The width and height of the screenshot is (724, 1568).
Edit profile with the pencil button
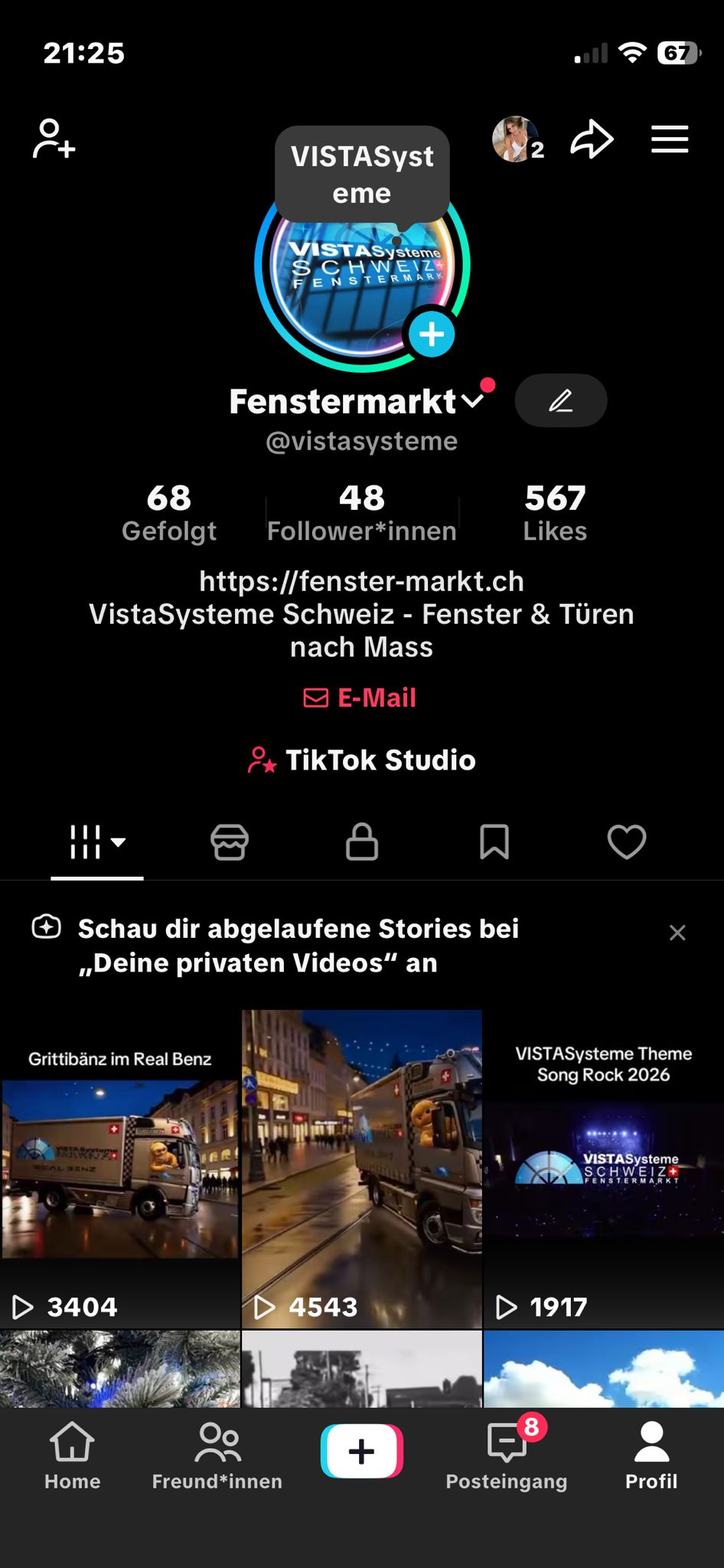coord(561,400)
